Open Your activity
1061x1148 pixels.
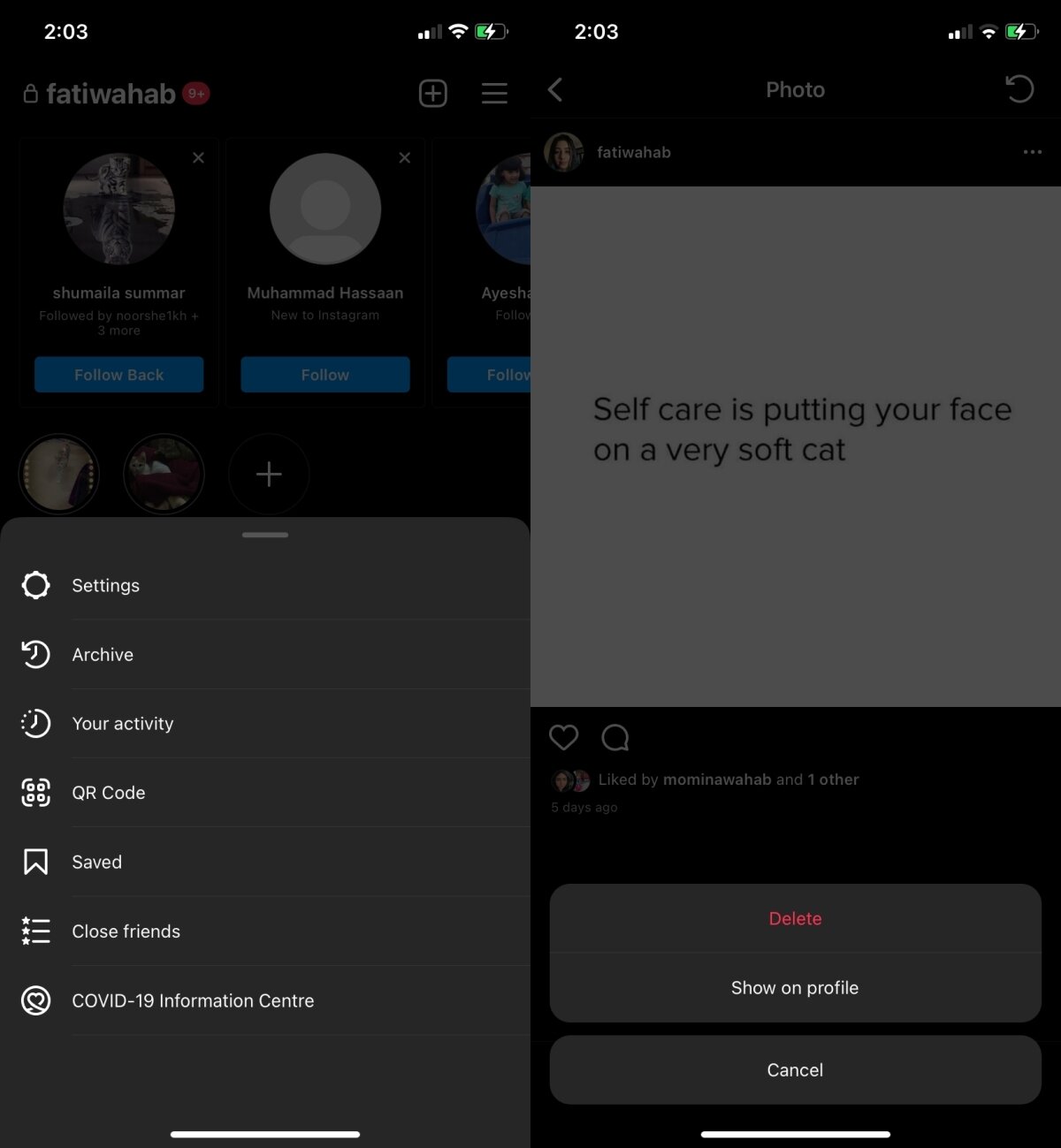coord(122,723)
